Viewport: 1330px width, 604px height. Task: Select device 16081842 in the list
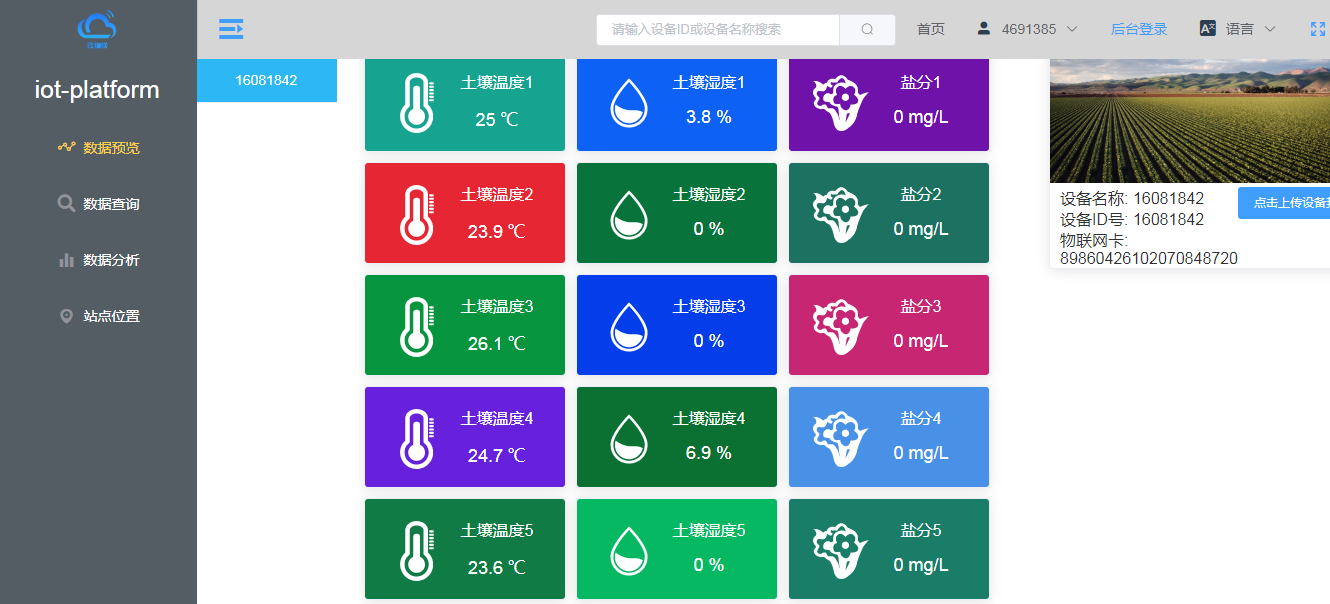(266, 80)
